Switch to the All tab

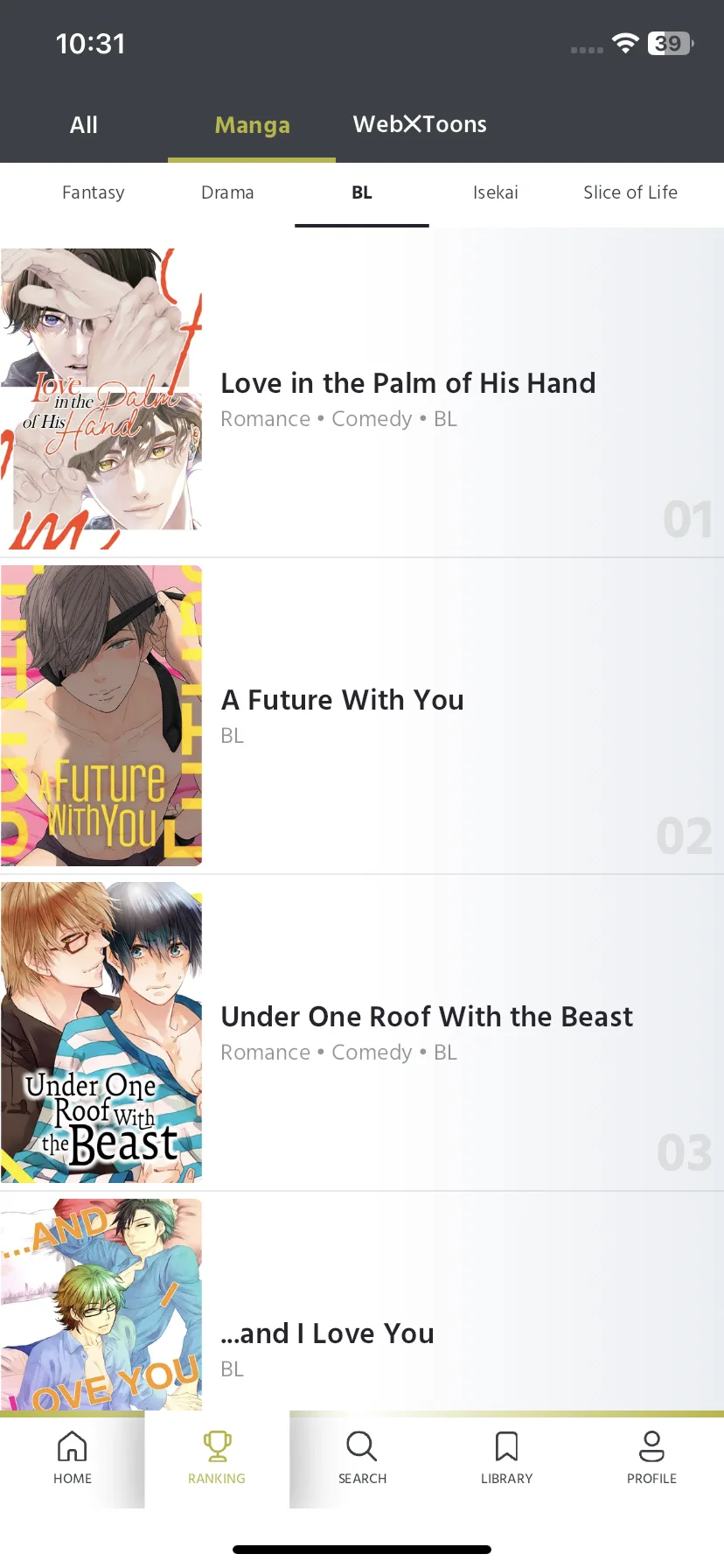[84, 125]
